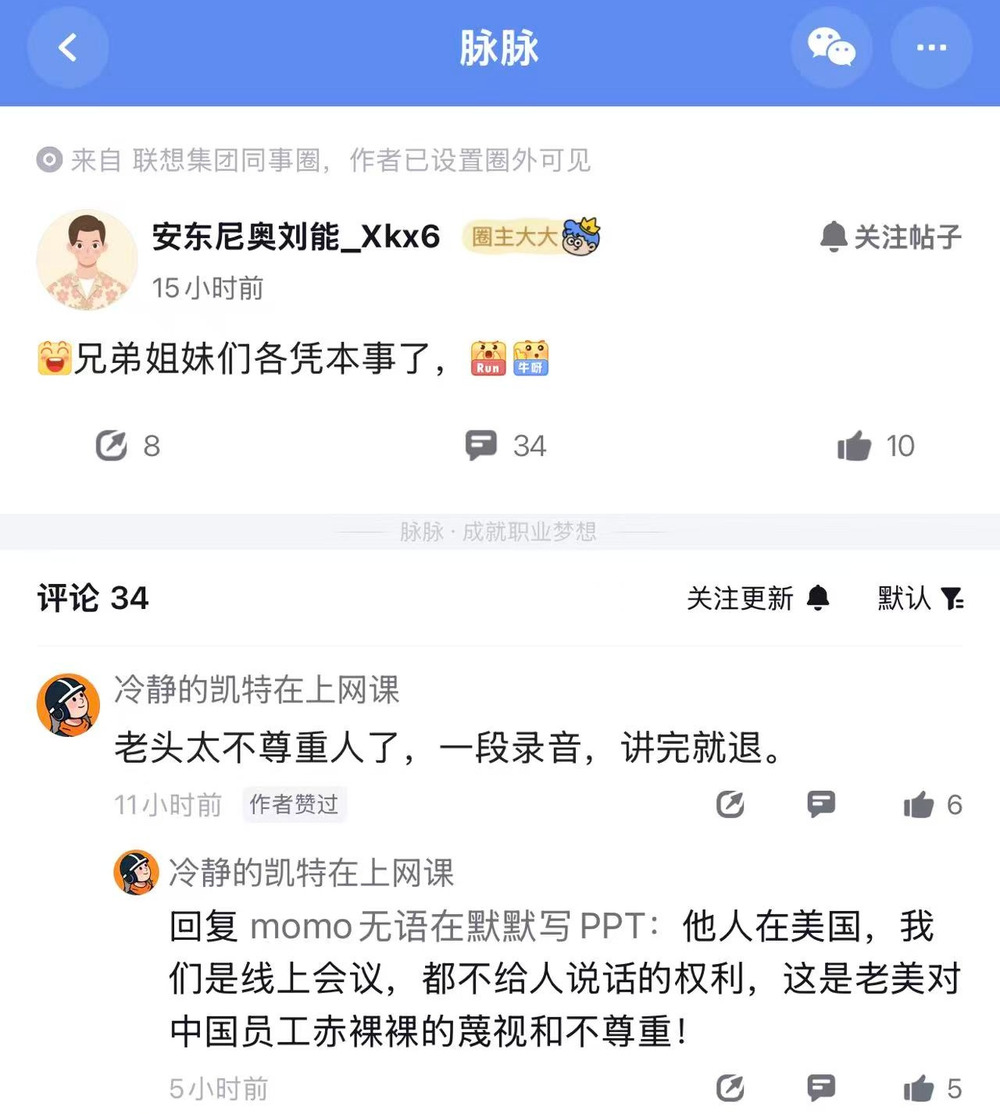This screenshot has width=1000, height=1114.
Task: Share the comment 老头太不尊重人了
Action: point(731,804)
